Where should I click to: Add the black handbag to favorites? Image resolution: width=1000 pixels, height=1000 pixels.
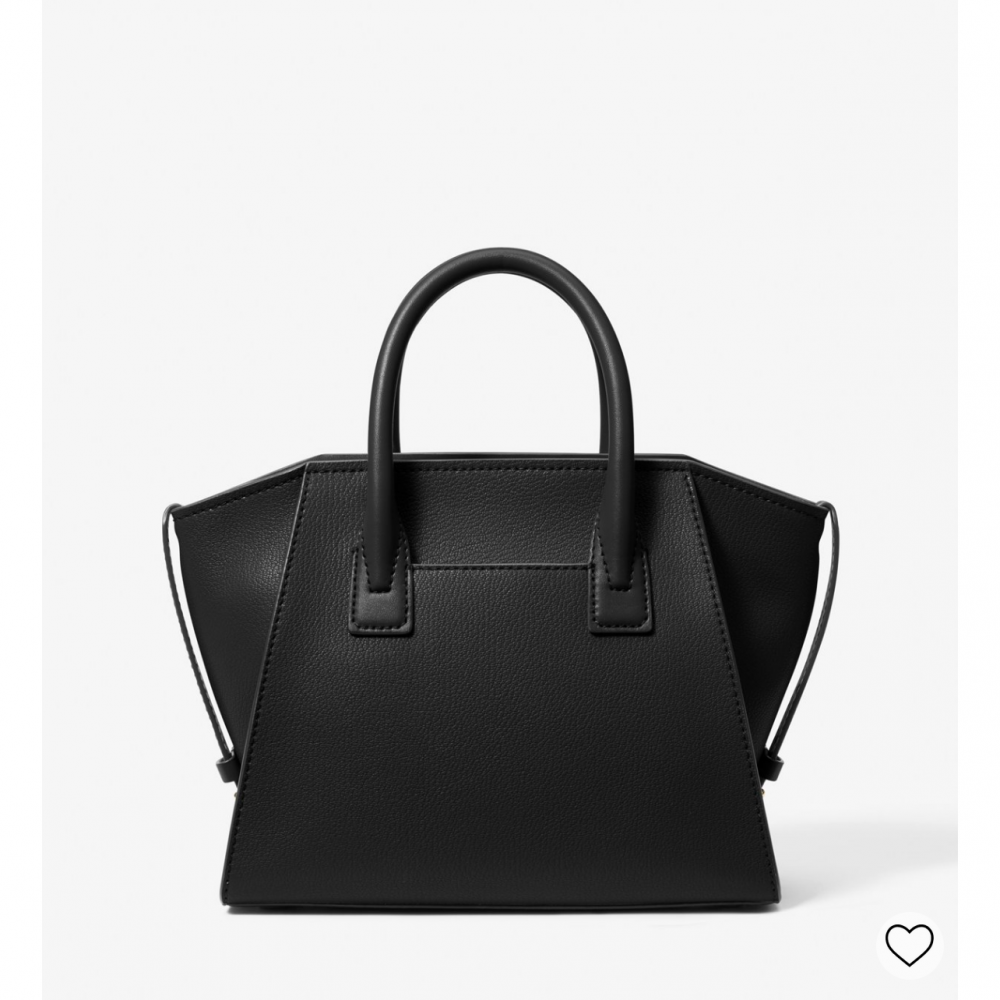[x=909, y=945]
